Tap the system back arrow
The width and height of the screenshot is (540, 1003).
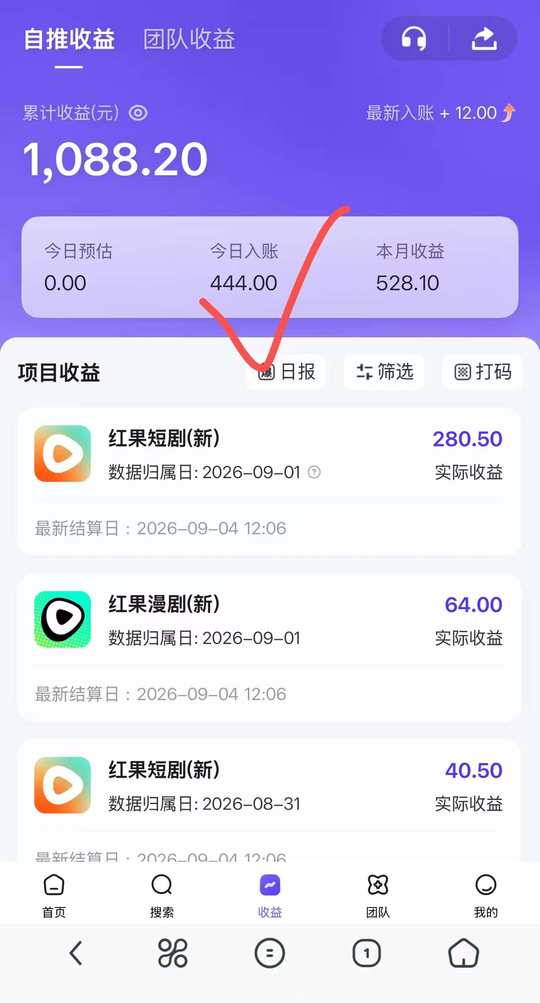click(x=75, y=953)
